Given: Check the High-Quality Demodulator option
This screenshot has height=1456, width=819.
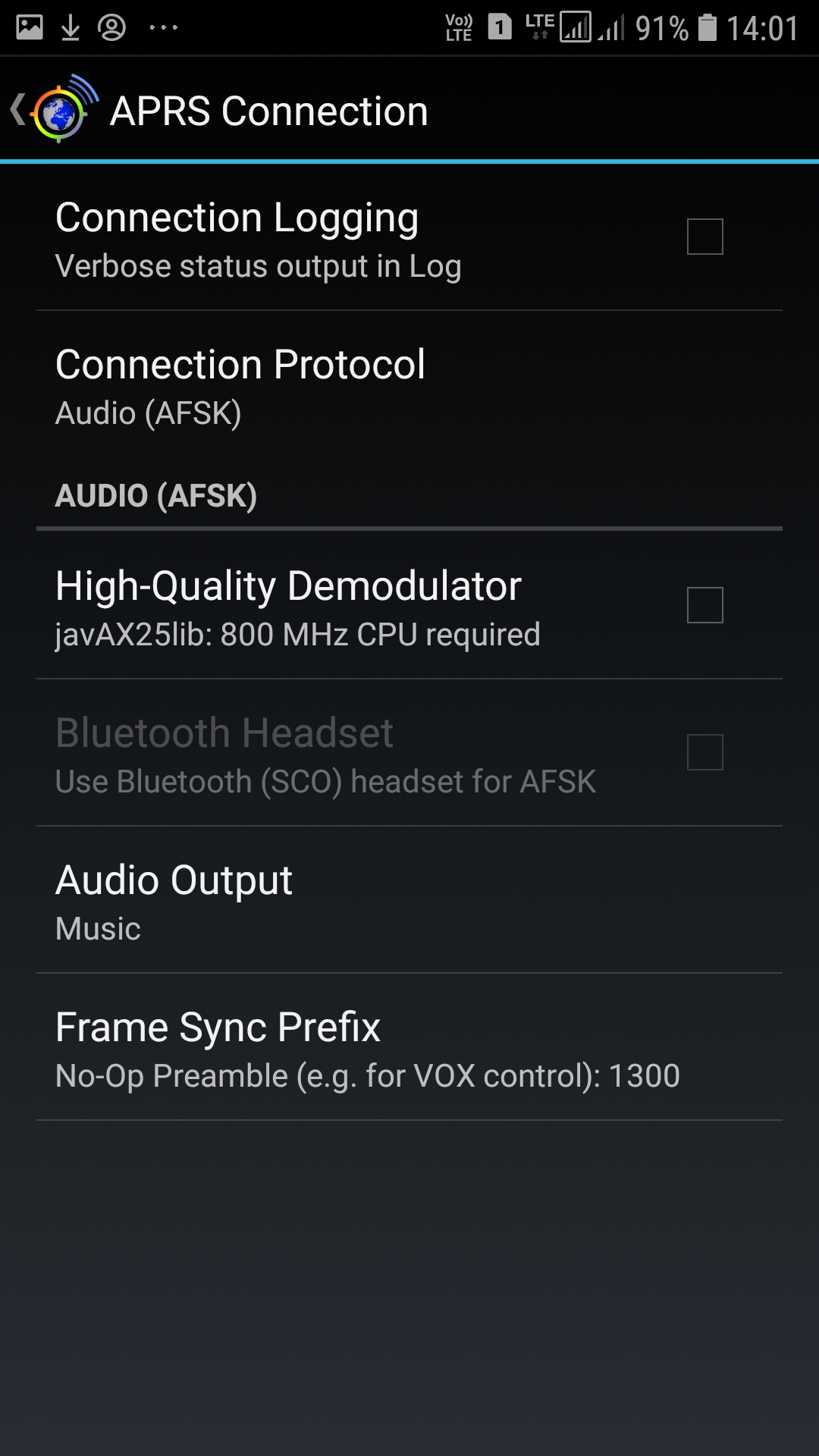Looking at the screenshot, I should (704, 605).
